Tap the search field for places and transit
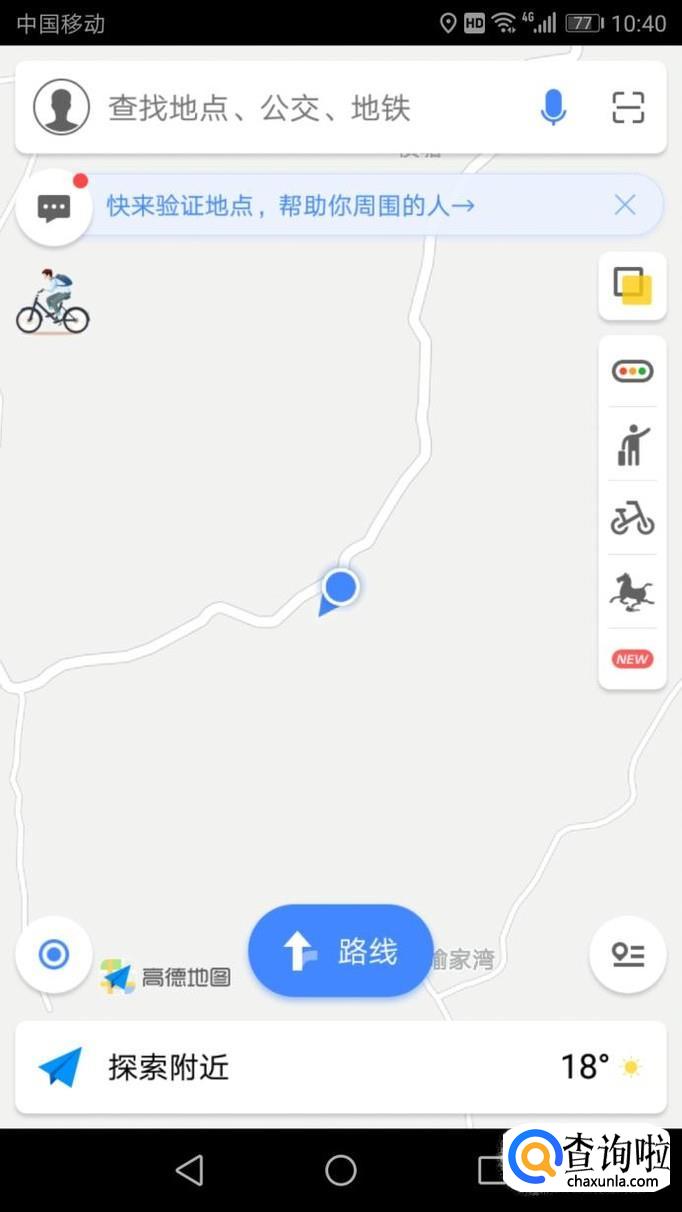682x1212 pixels. [x=300, y=108]
